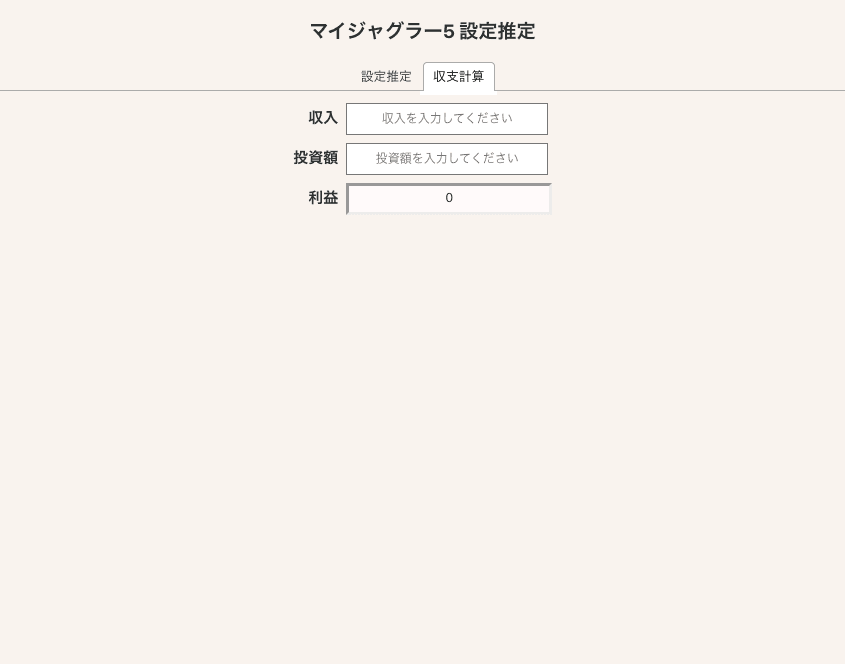The image size is (845, 664).
Task: Focus the 収入 input field
Action: point(446,119)
